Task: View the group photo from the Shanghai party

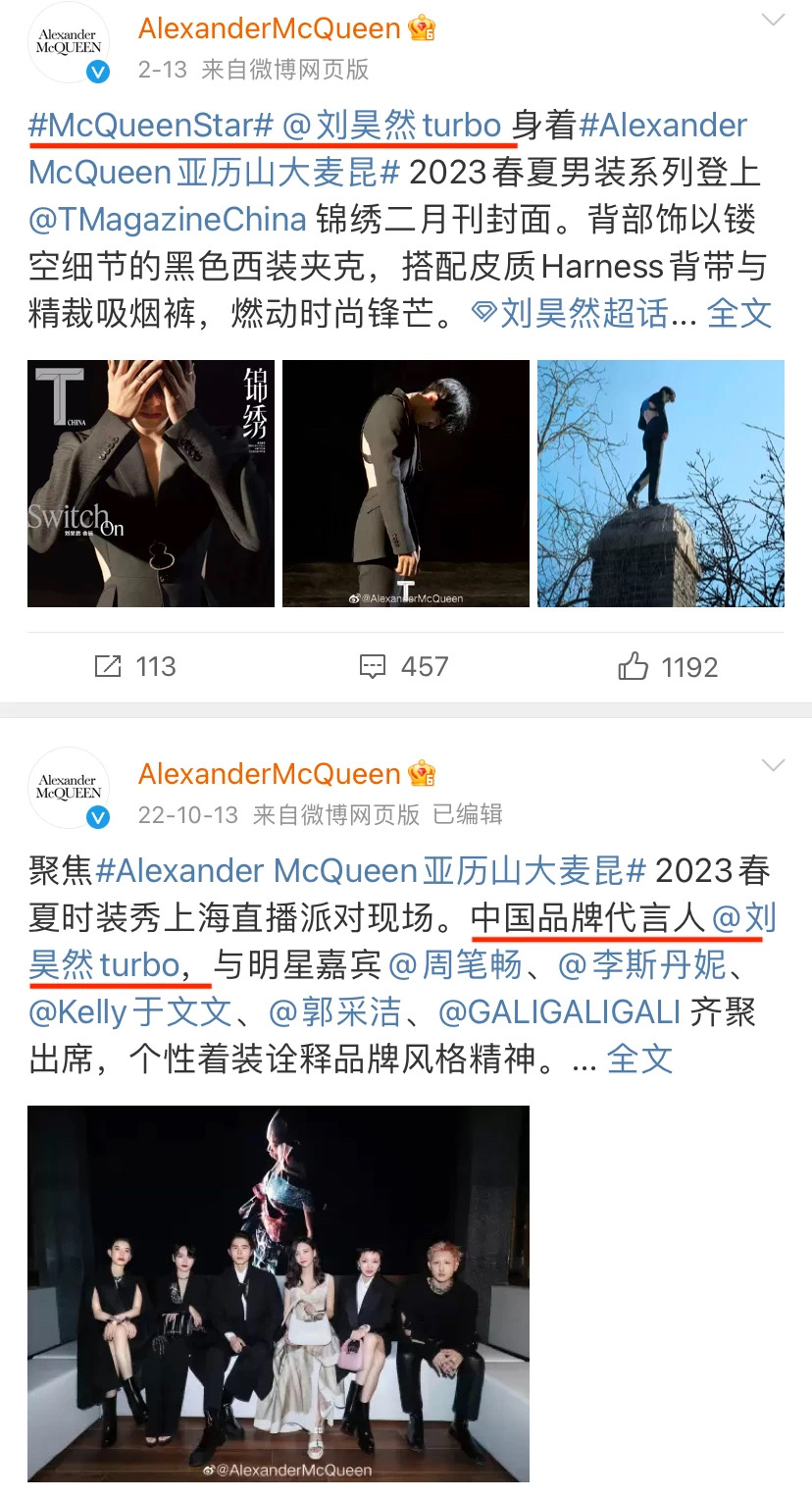Action: (x=279, y=1293)
